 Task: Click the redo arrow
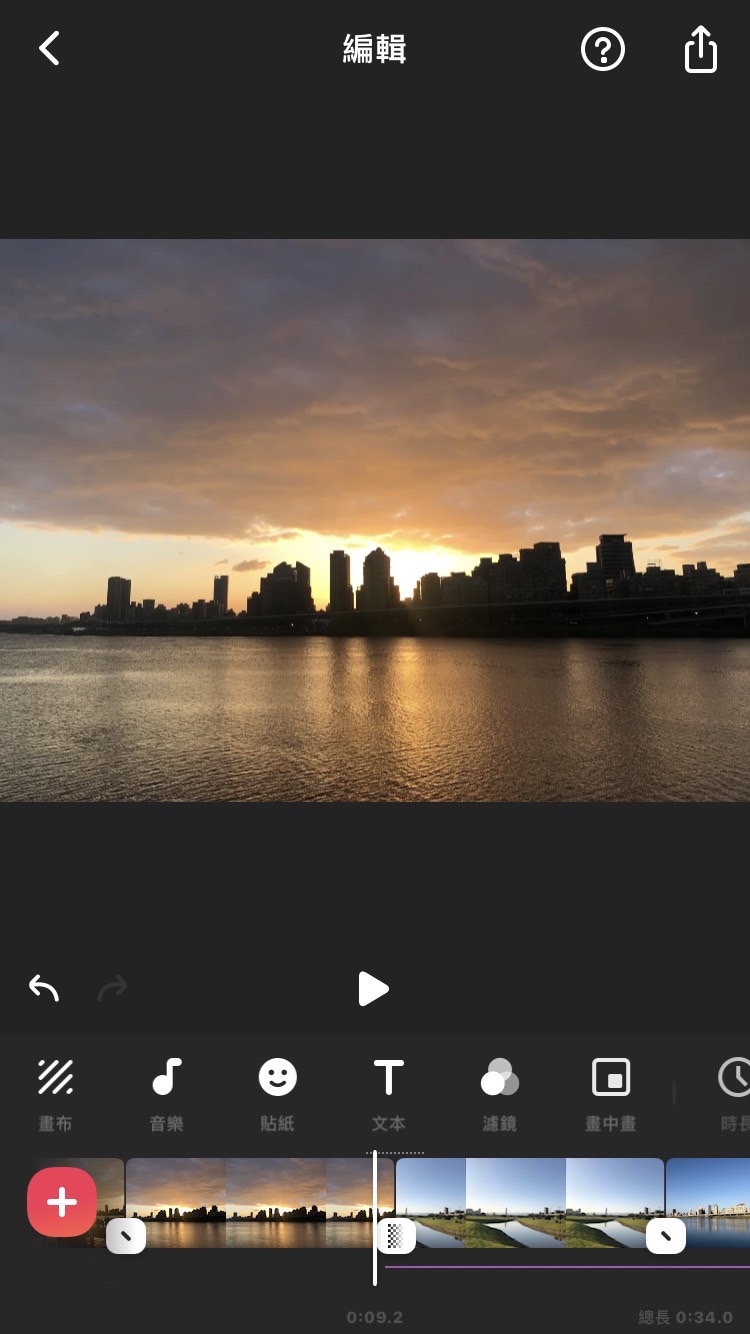pyautogui.click(x=113, y=989)
